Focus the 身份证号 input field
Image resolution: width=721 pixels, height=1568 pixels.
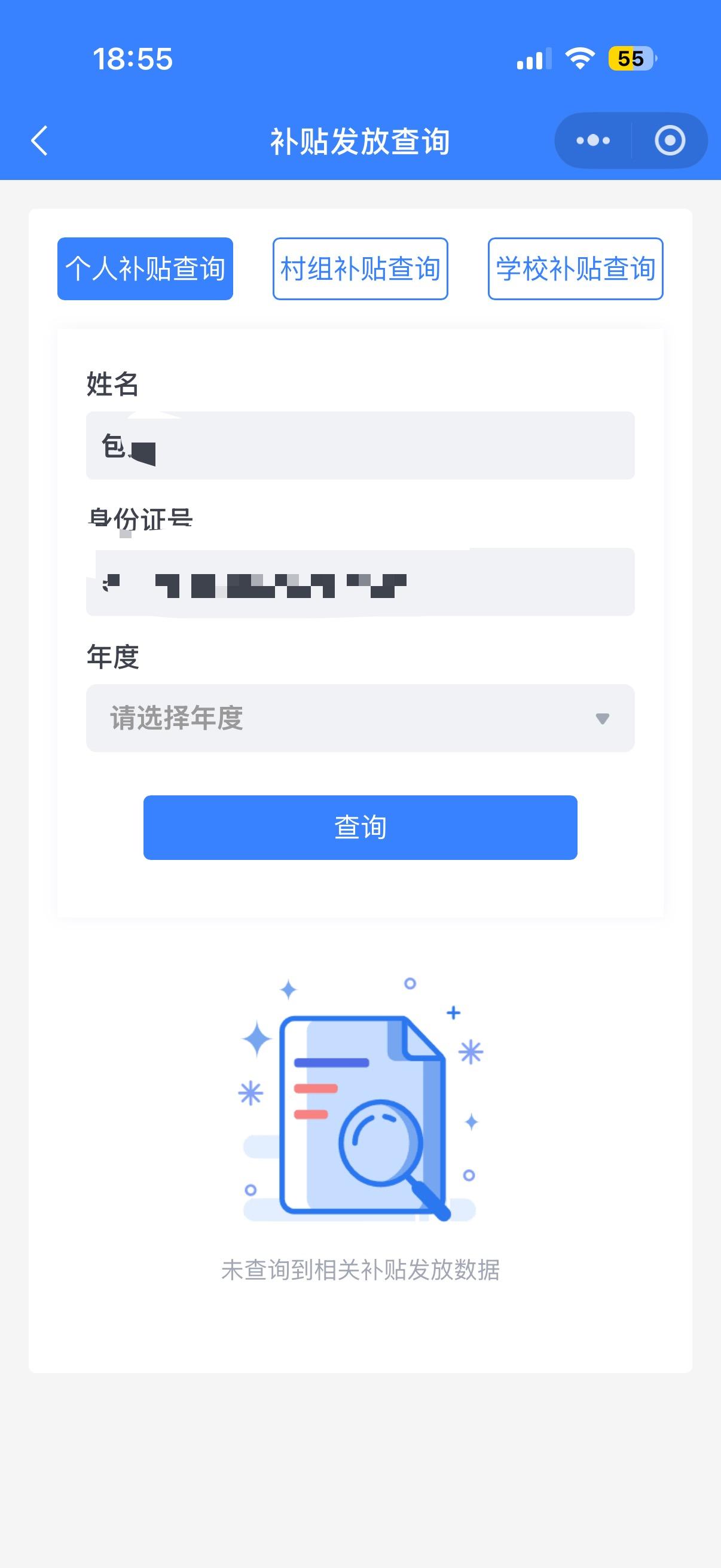tap(360, 582)
